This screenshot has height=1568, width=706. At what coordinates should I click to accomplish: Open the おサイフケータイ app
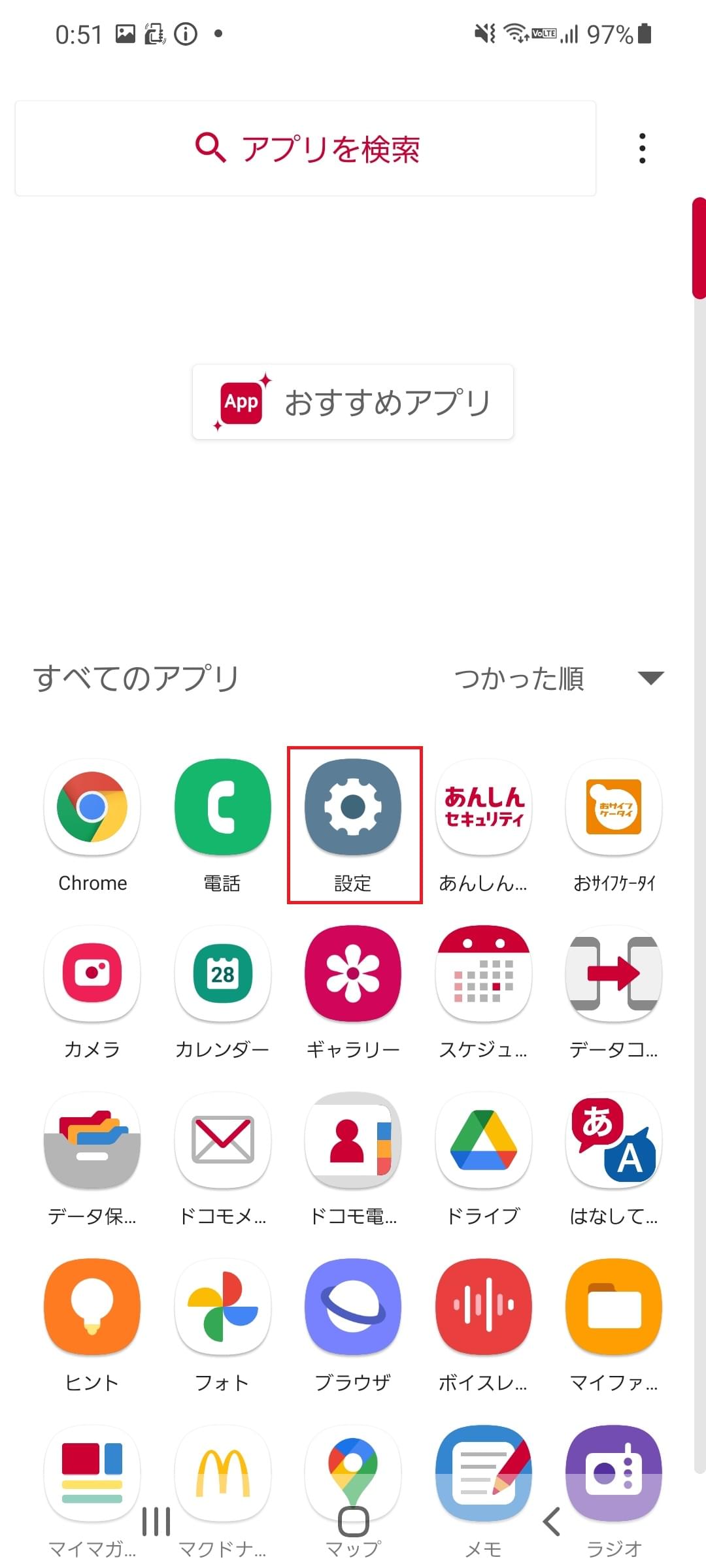coord(613,807)
